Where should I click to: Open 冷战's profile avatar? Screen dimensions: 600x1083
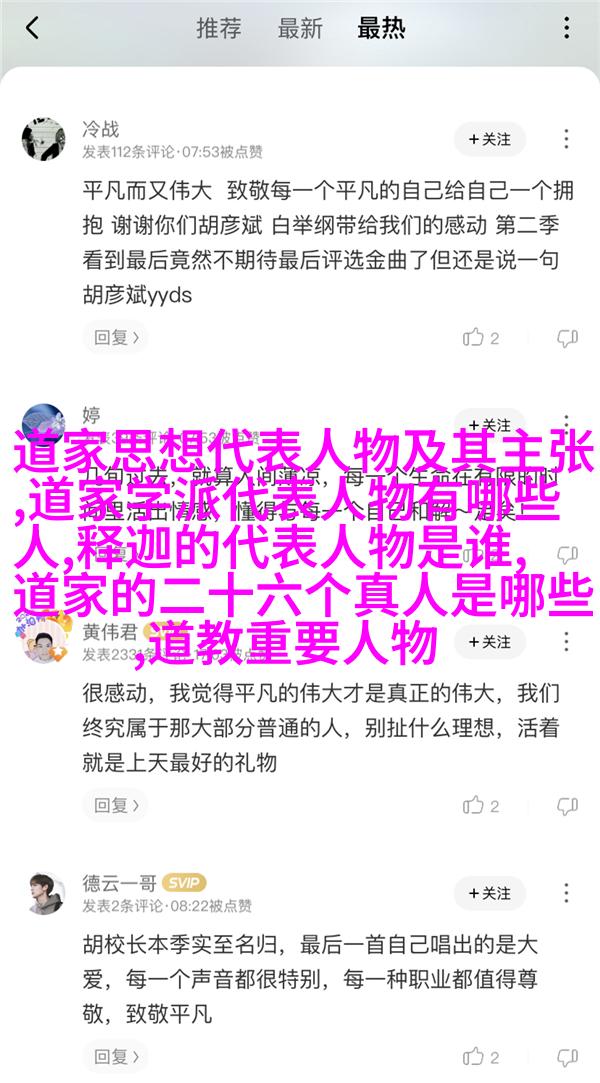pyautogui.click(x=43, y=140)
